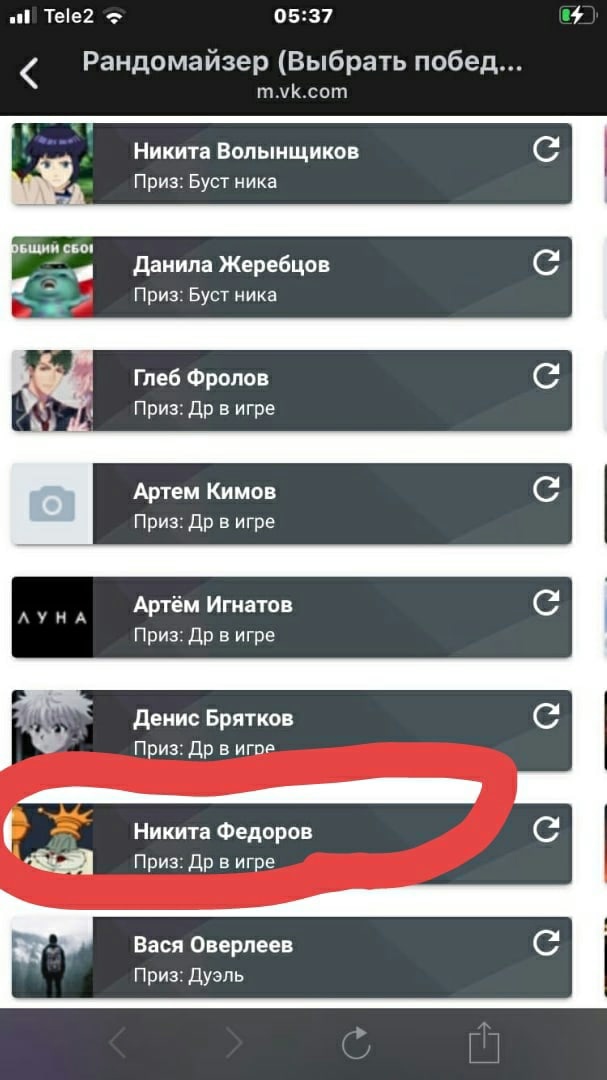The image size is (607, 1080).
Task: Reload the page from bottom toolbar
Action: (x=356, y=1043)
